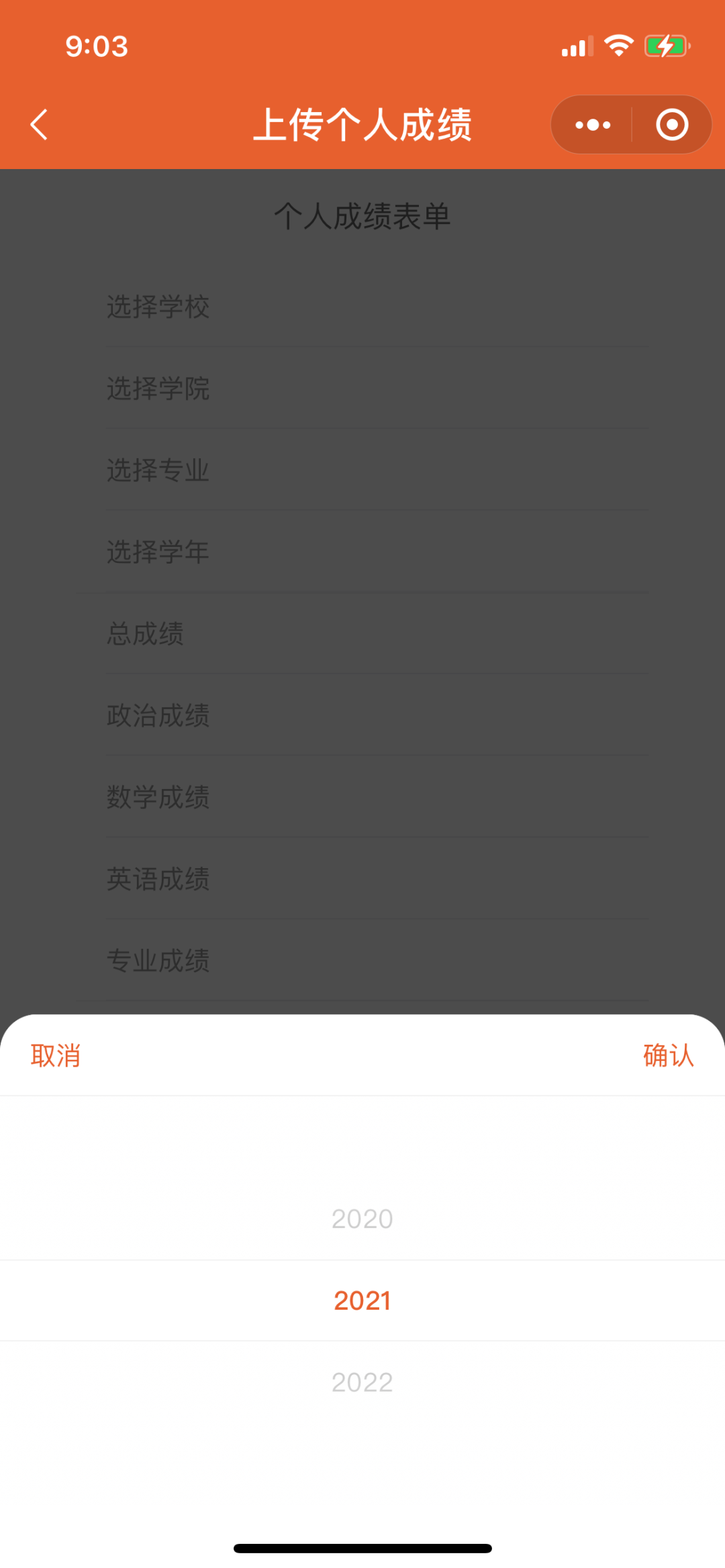Confirm the year selection with 确认
The width and height of the screenshot is (725, 1568).
pyautogui.click(x=668, y=1055)
